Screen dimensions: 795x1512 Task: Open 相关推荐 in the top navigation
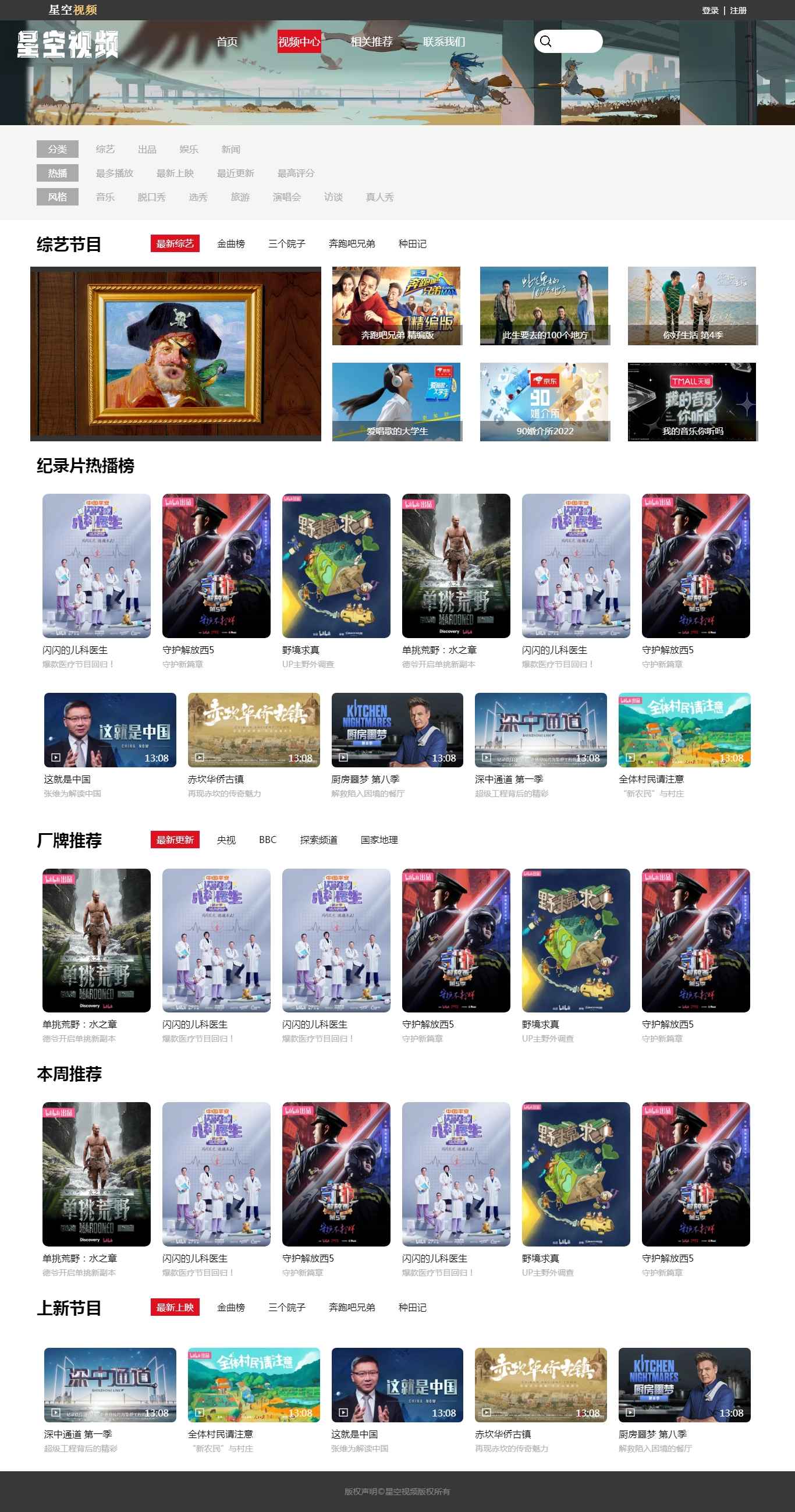pos(371,42)
